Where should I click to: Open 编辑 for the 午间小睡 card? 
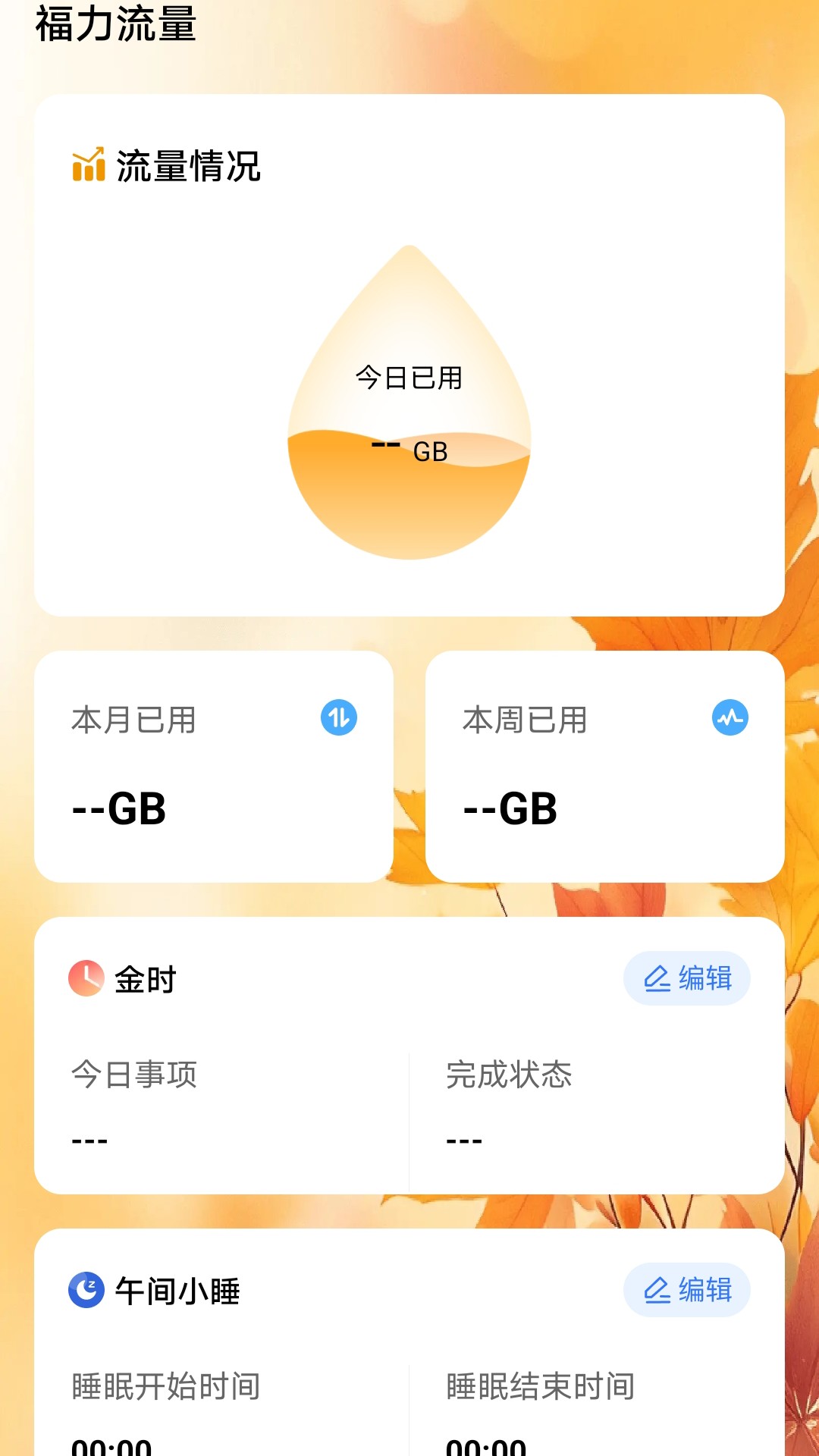pos(687,1289)
